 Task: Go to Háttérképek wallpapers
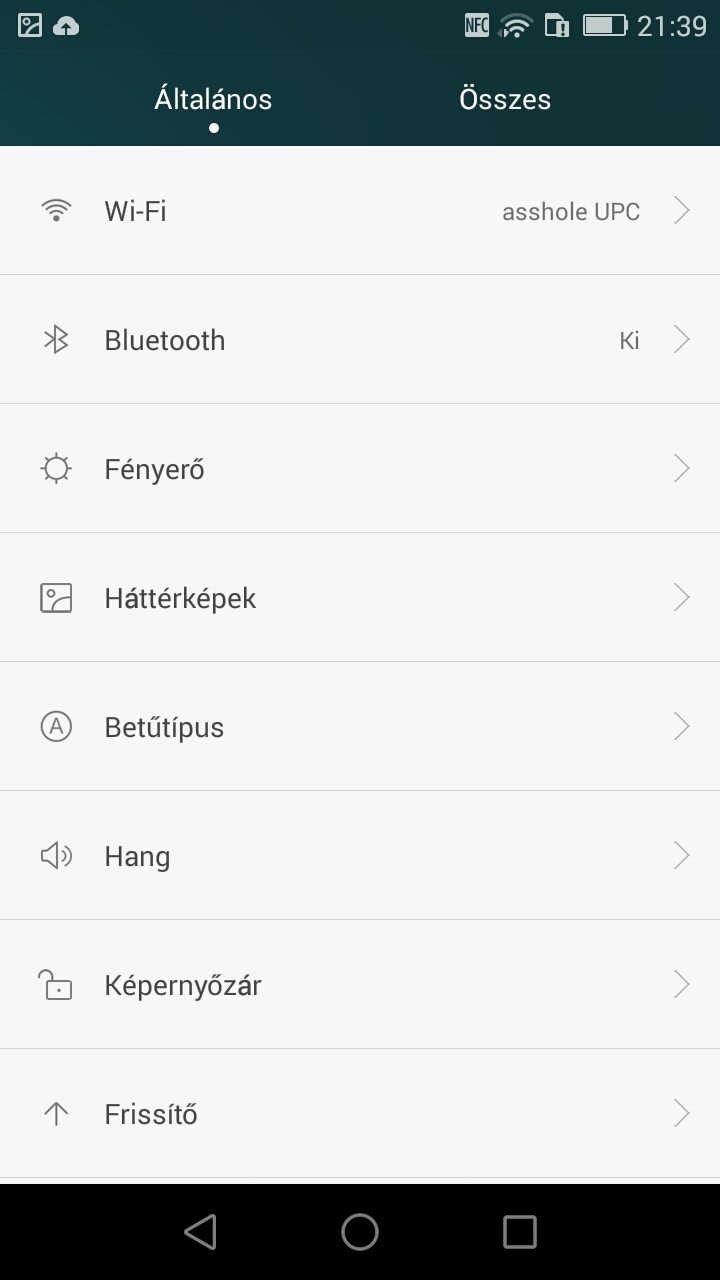(x=360, y=598)
